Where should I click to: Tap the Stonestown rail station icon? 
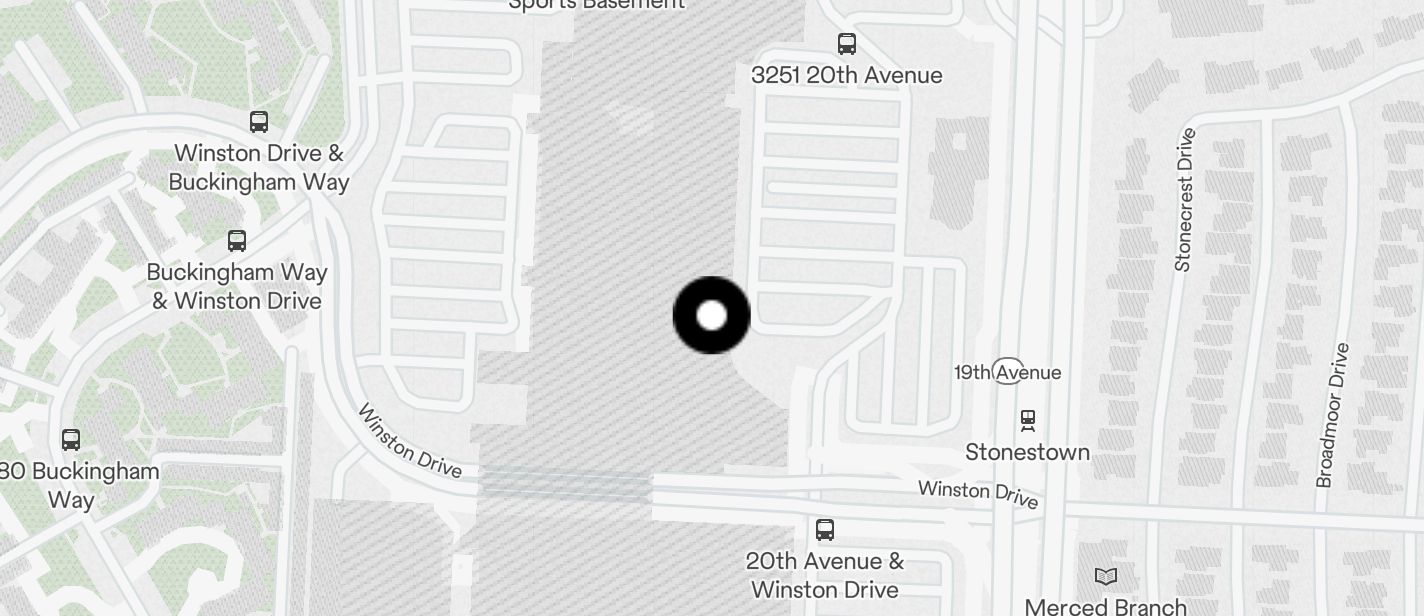[x=1027, y=420]
